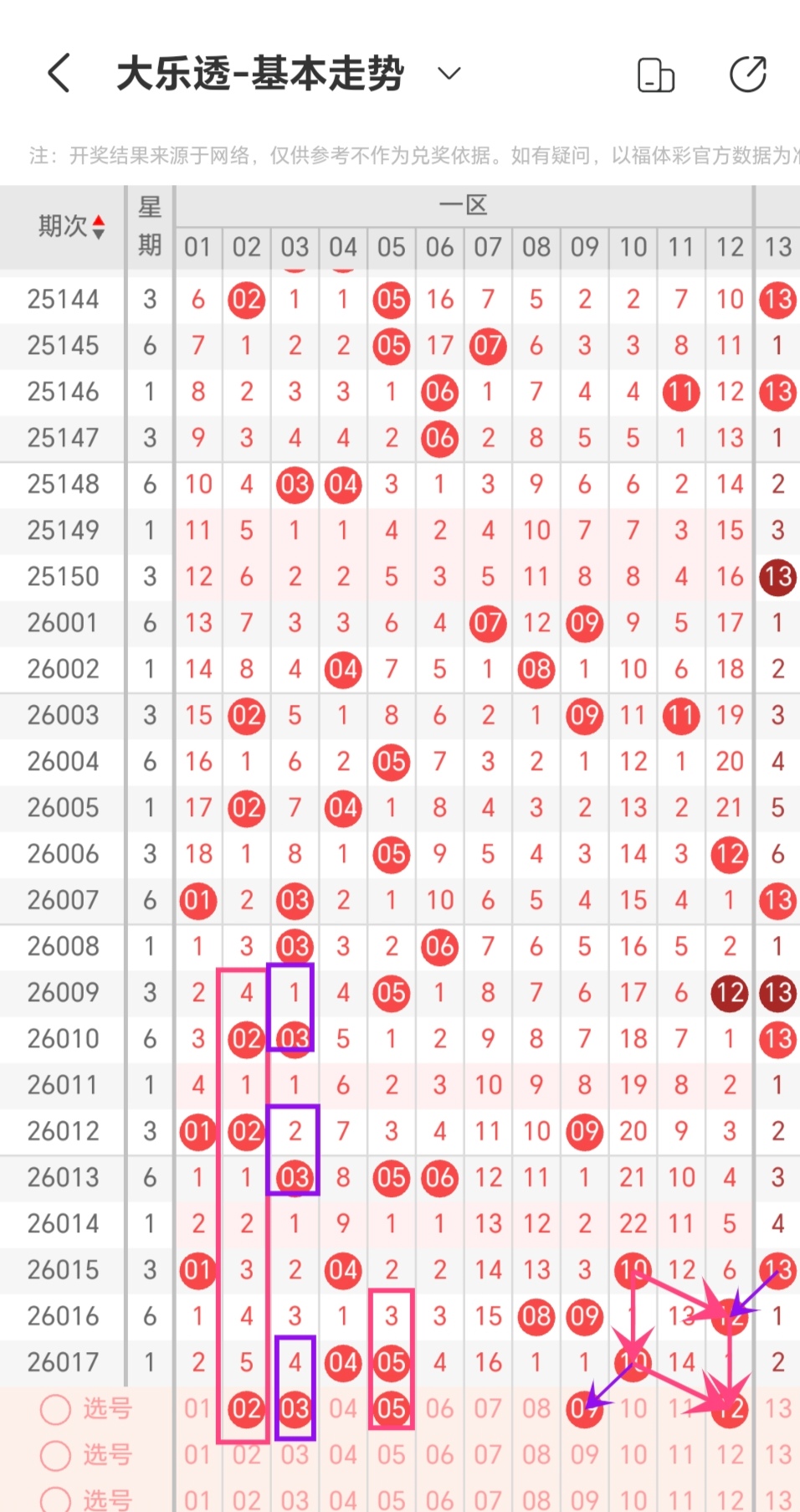
Task: Pick number 13 in the top 选号 row
Action: click(777, 1409)
